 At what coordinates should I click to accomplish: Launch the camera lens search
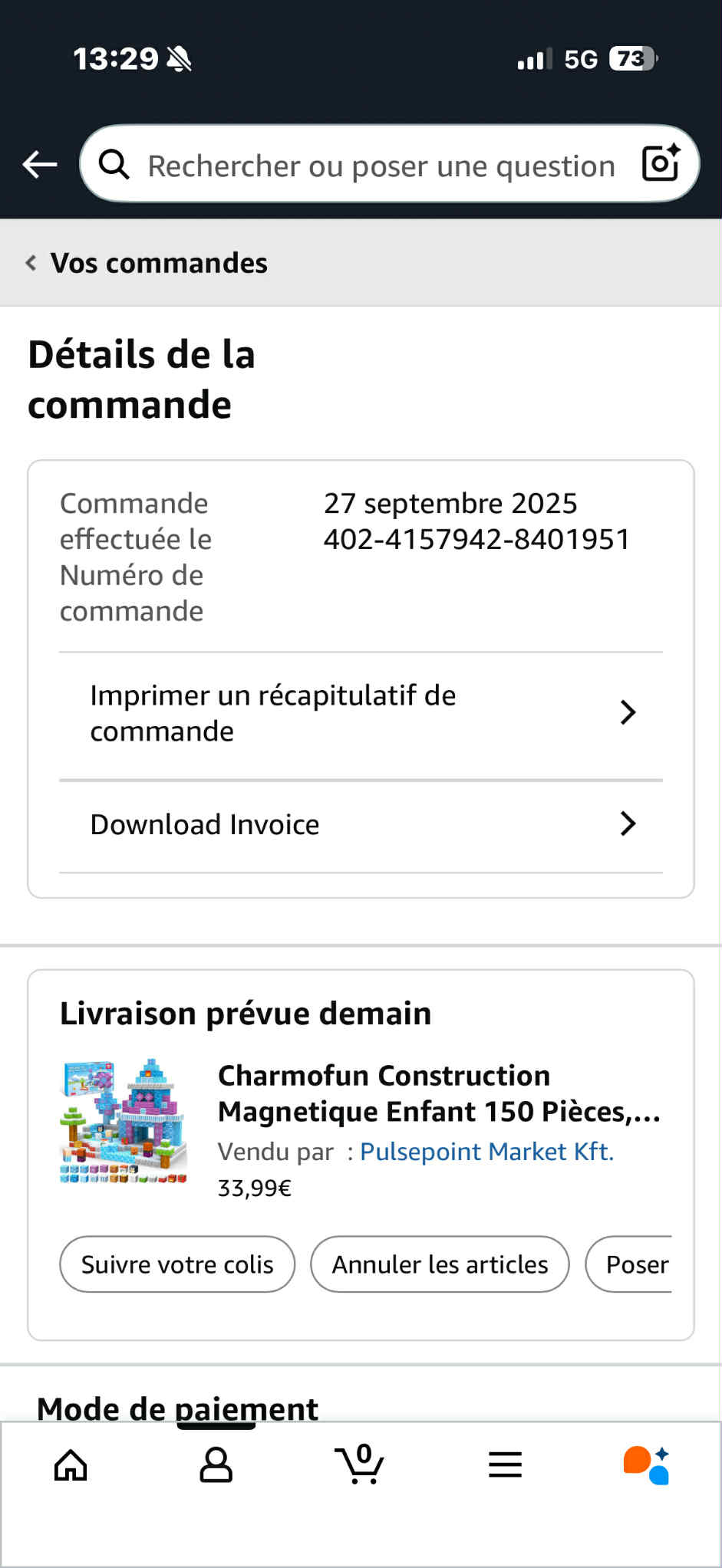coord(661,163)
